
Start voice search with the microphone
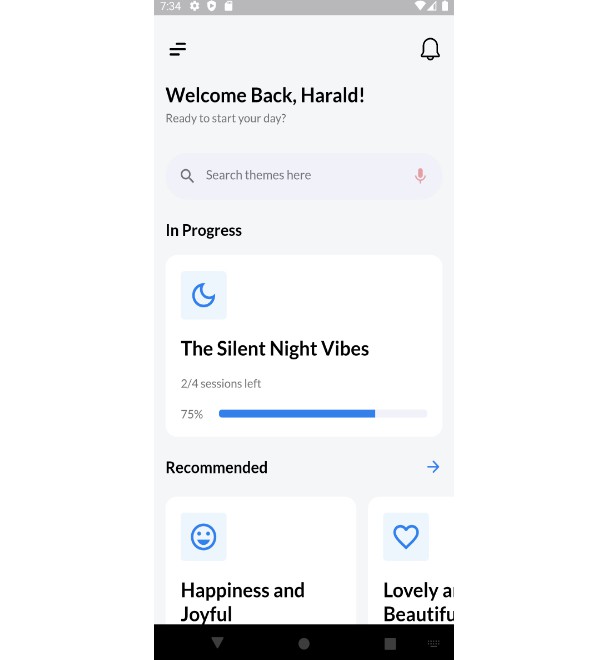pos(420,175)
